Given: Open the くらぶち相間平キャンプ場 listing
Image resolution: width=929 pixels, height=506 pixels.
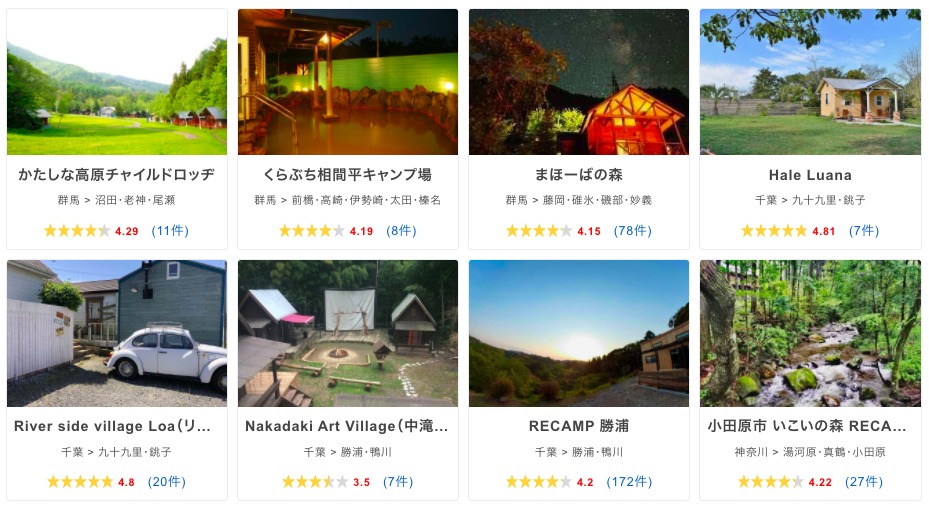Looking at the screenshot, I should 347,174.
